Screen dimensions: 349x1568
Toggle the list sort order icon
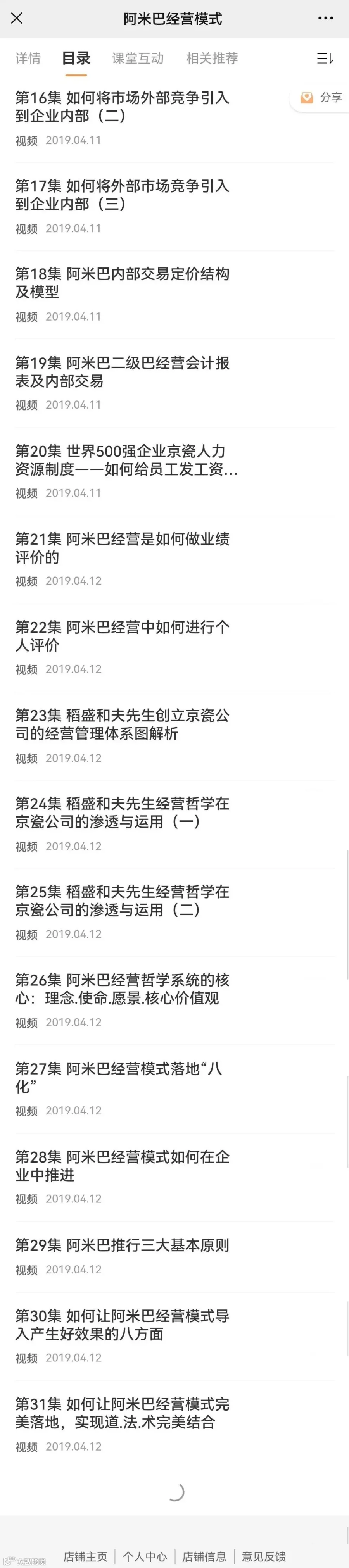(325, 59)
